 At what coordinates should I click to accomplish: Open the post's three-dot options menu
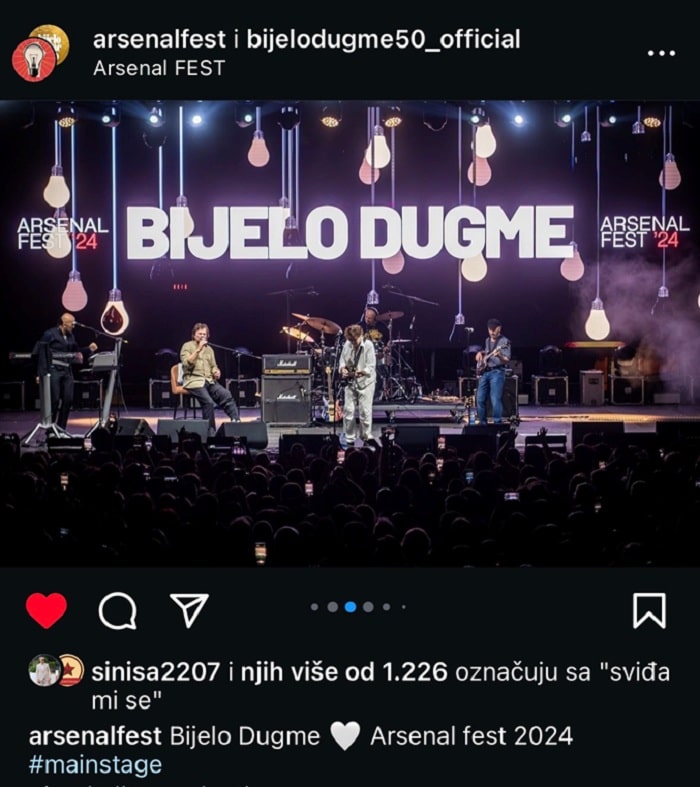tap(661, 53)
